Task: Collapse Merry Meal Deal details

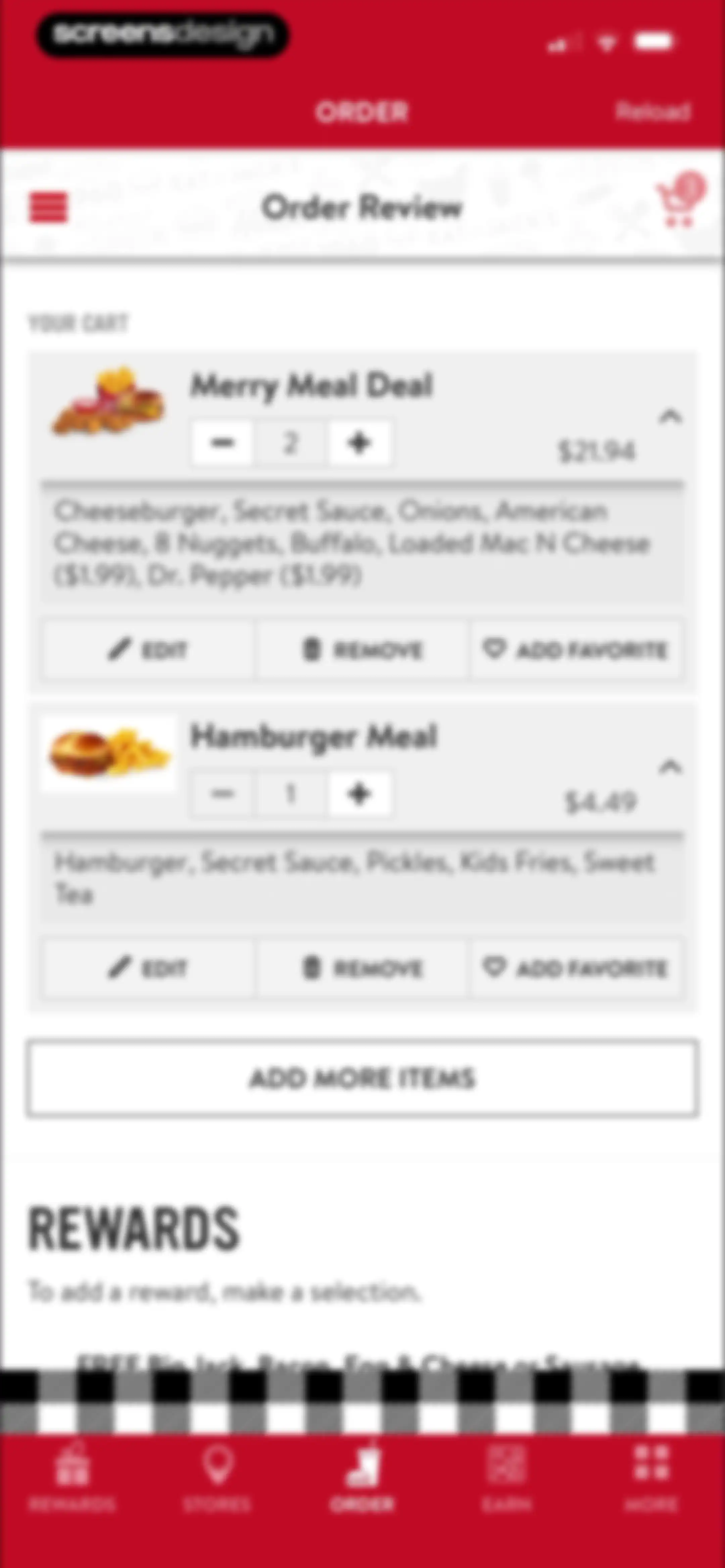Action: 670,416
